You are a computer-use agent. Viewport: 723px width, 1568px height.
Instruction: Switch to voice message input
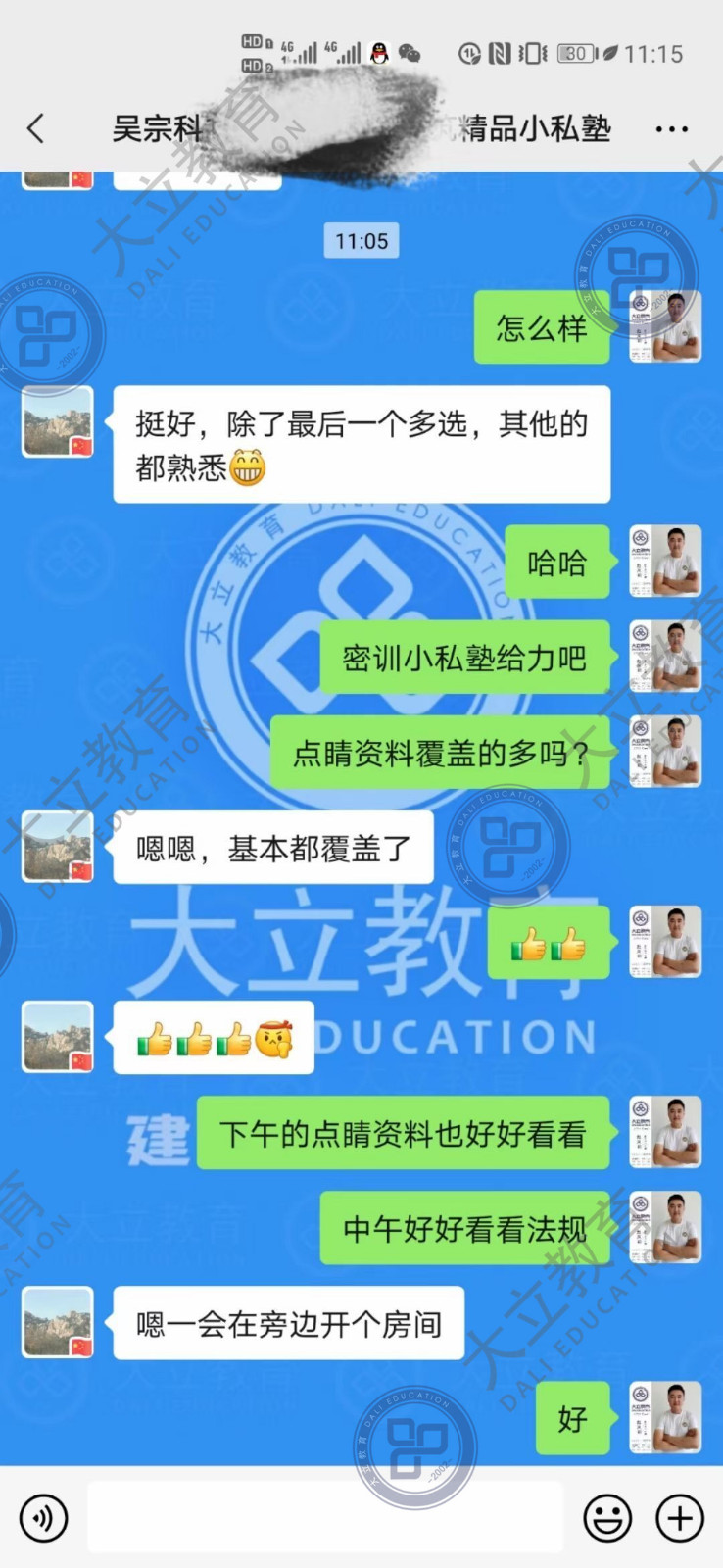point(44,1518)
